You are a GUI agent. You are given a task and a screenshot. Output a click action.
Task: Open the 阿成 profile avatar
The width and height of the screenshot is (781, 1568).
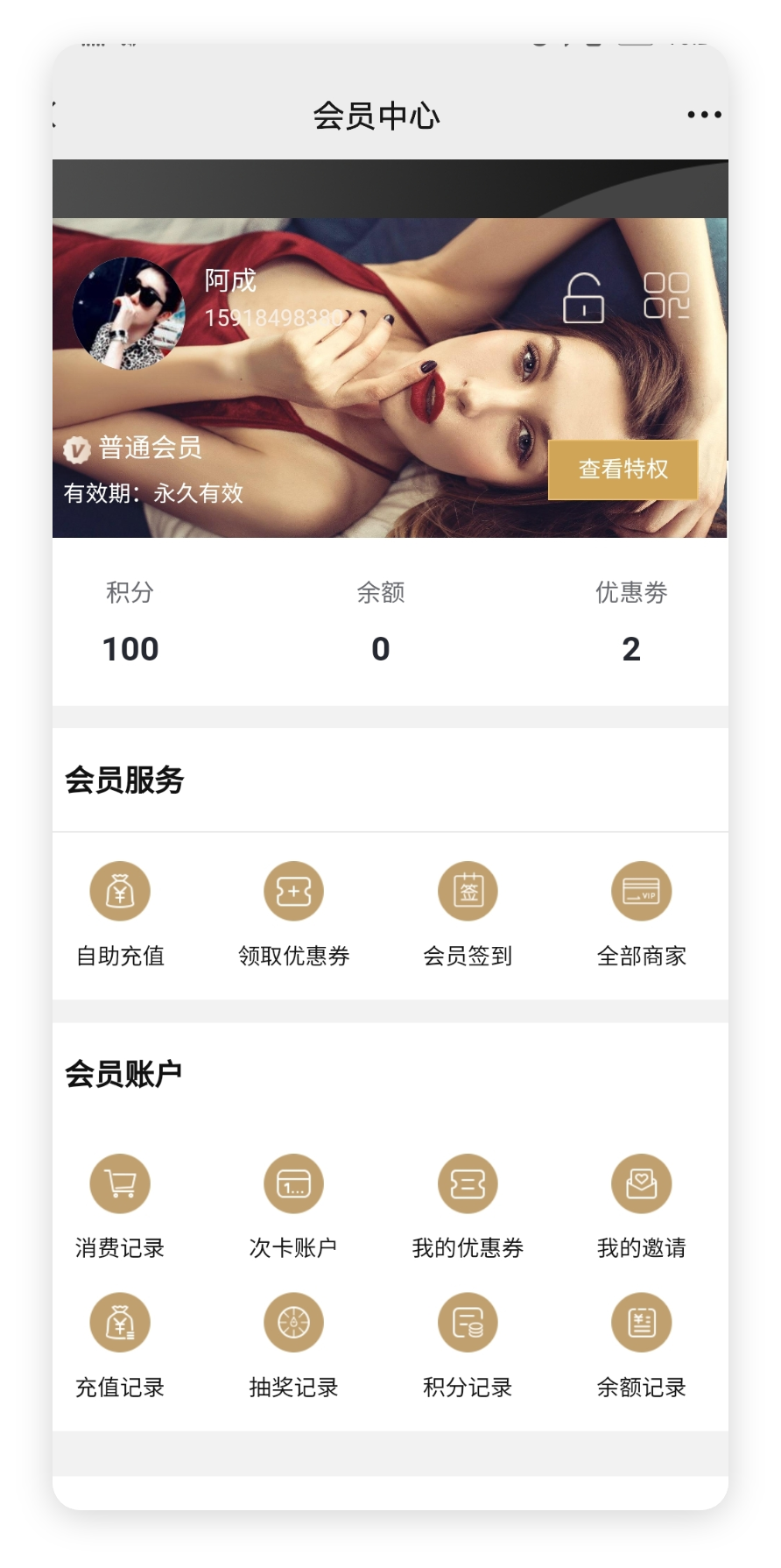(128, 313)
